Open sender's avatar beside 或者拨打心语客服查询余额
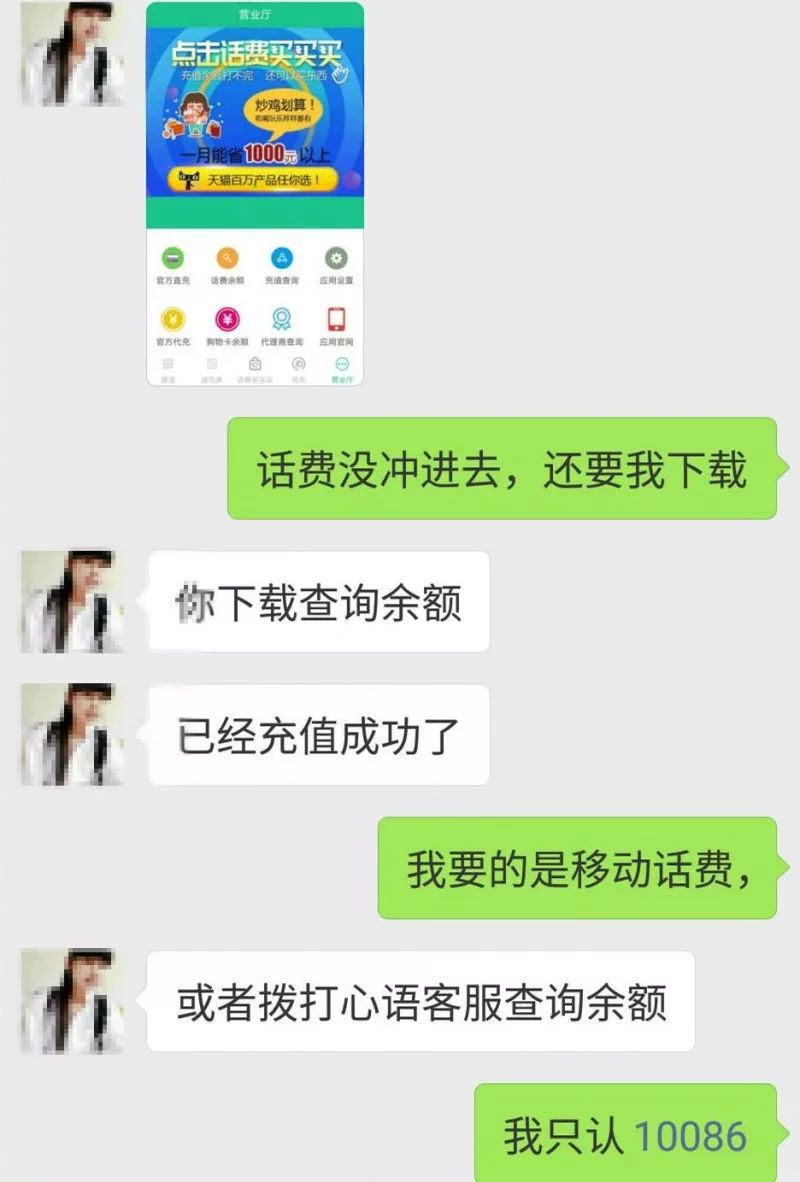 tap(71, 1002)
